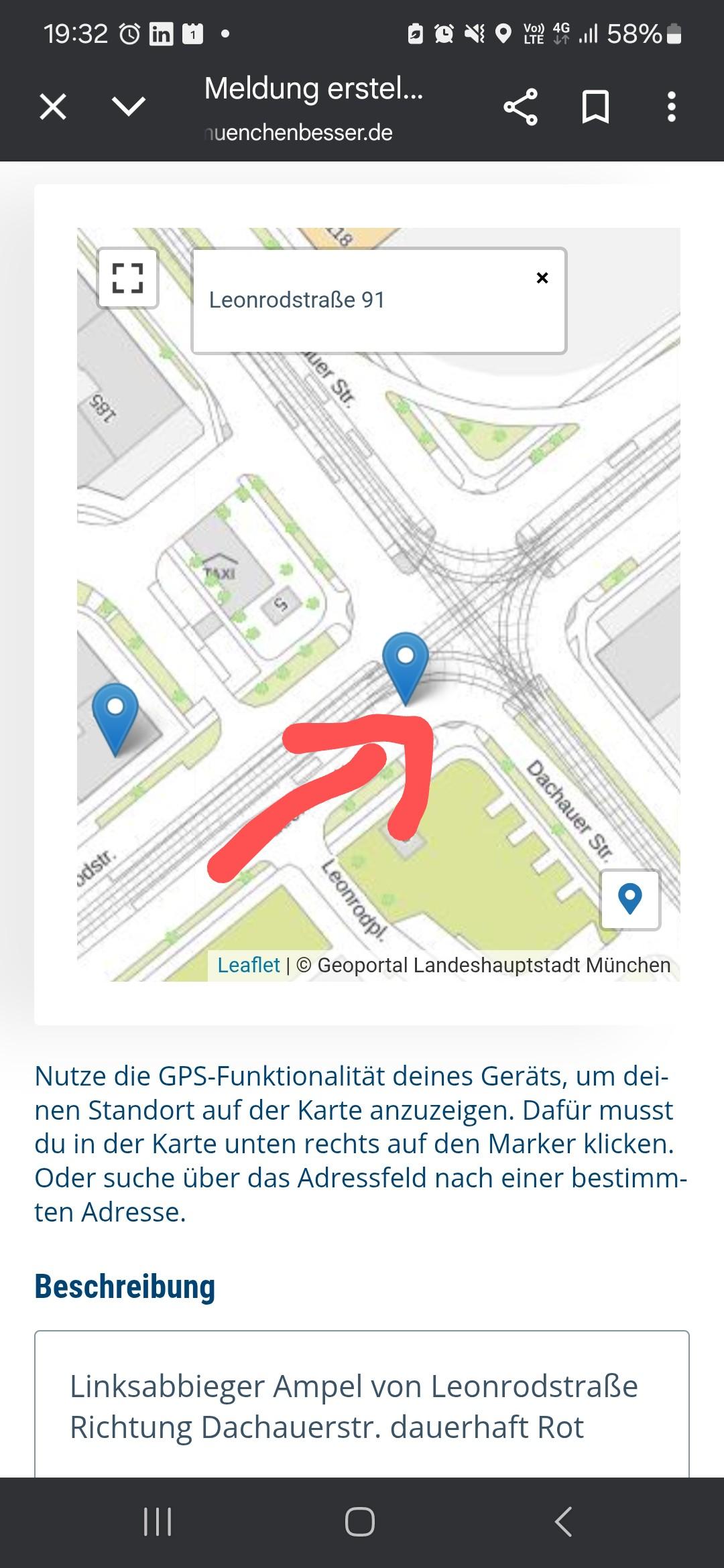This screenshot has width=724, height=1568.
Task: Go back with the system back button
Action: [x=563, y=1522]
